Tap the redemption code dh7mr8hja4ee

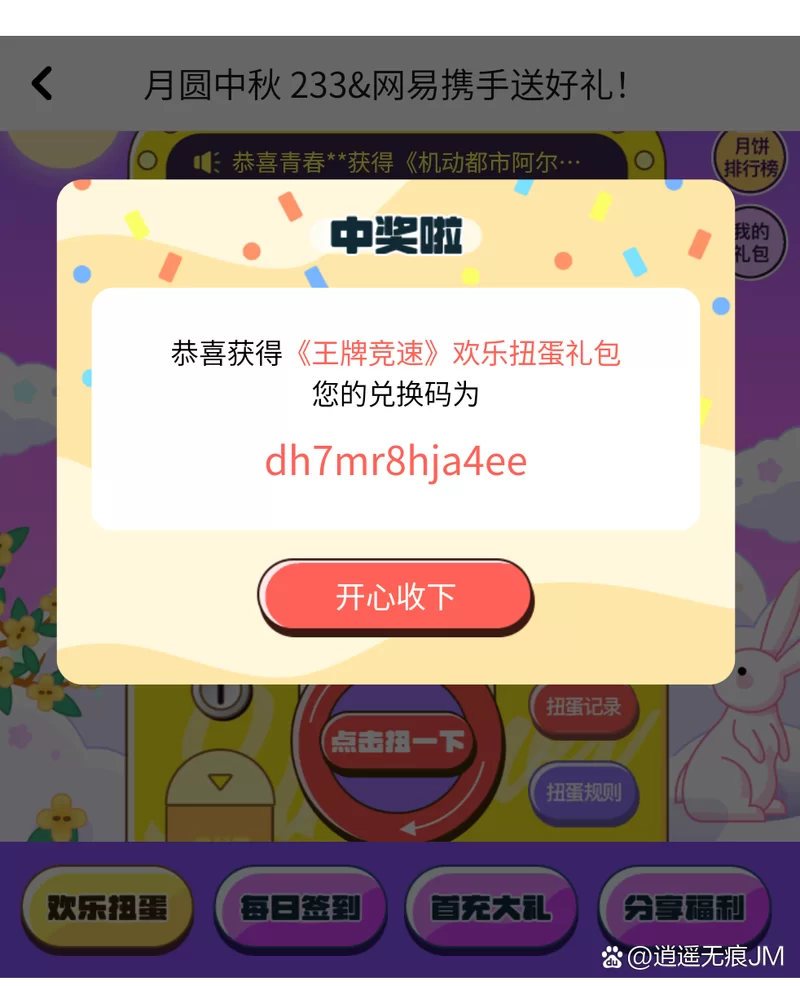tap(395, 463)
